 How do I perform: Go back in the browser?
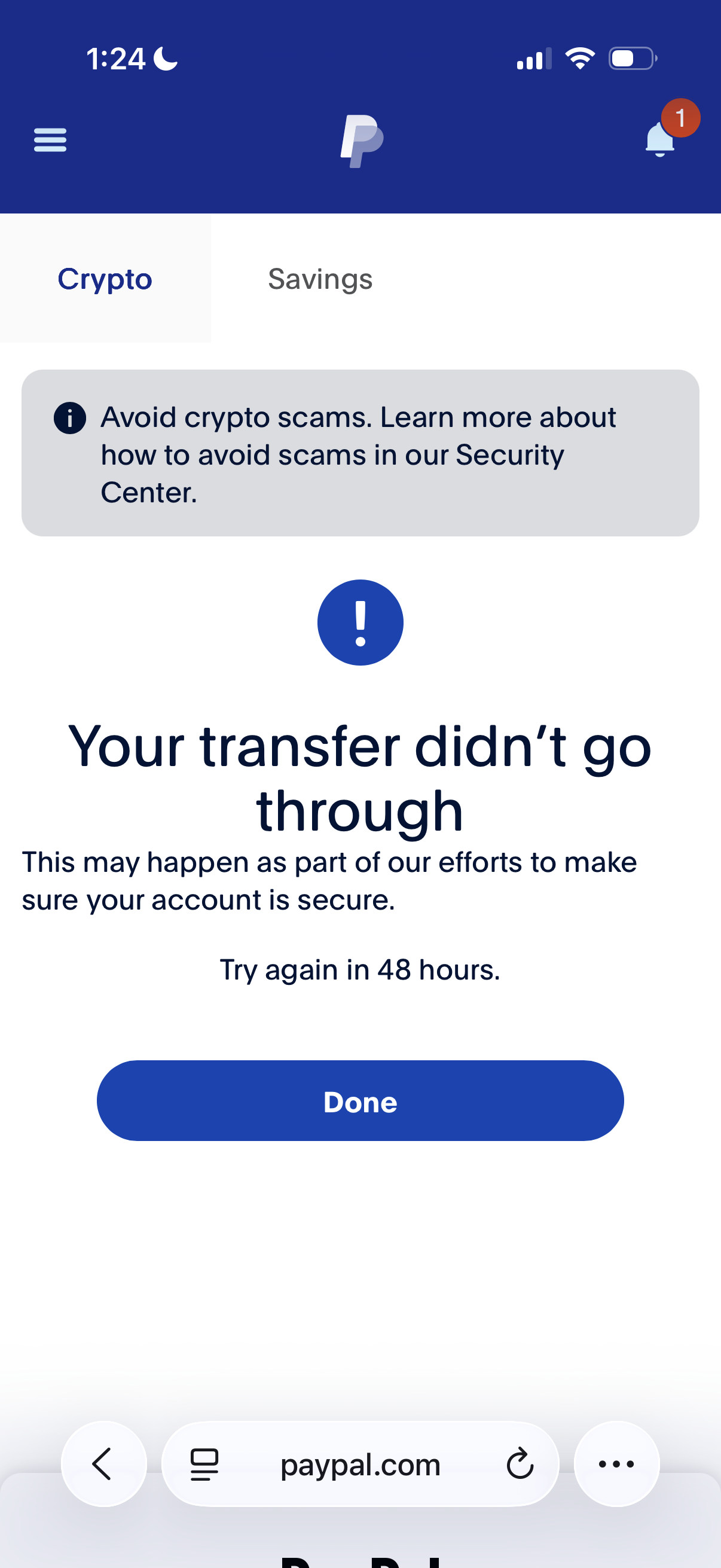click(103, 1464)
